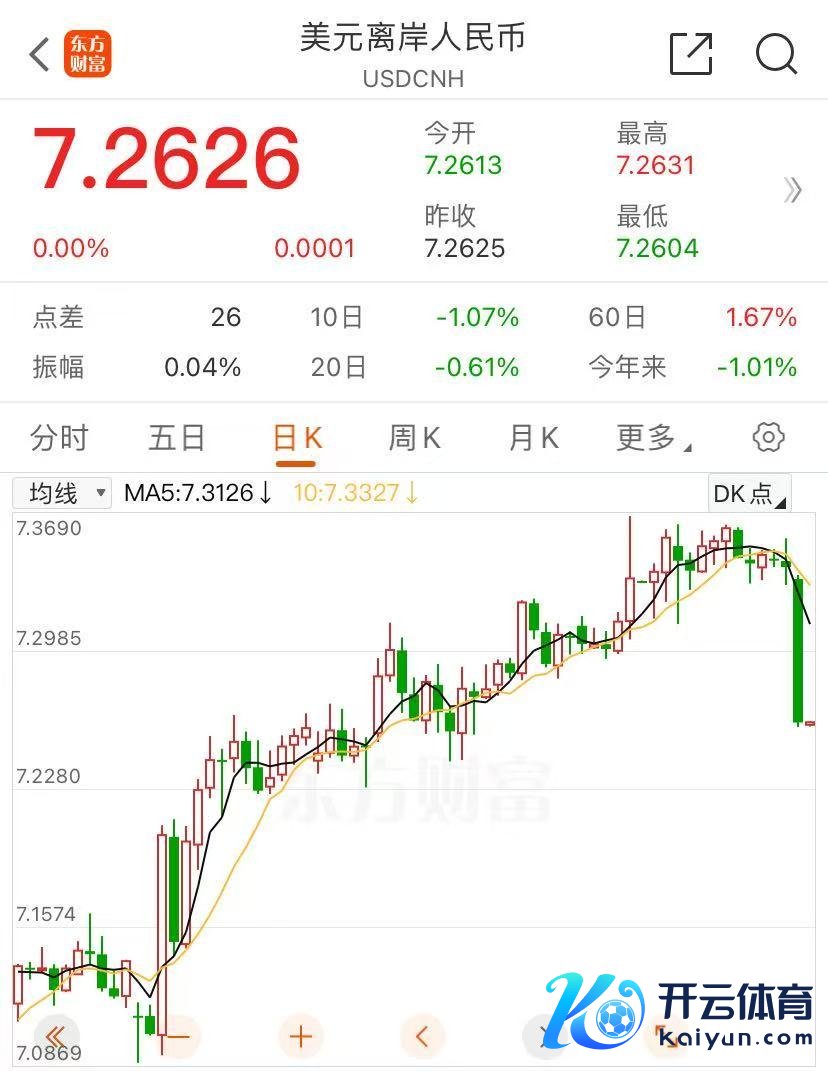Switch to the 五日 chart tab
This screenshot has width=828, height=1071.
tap(177, 438)
